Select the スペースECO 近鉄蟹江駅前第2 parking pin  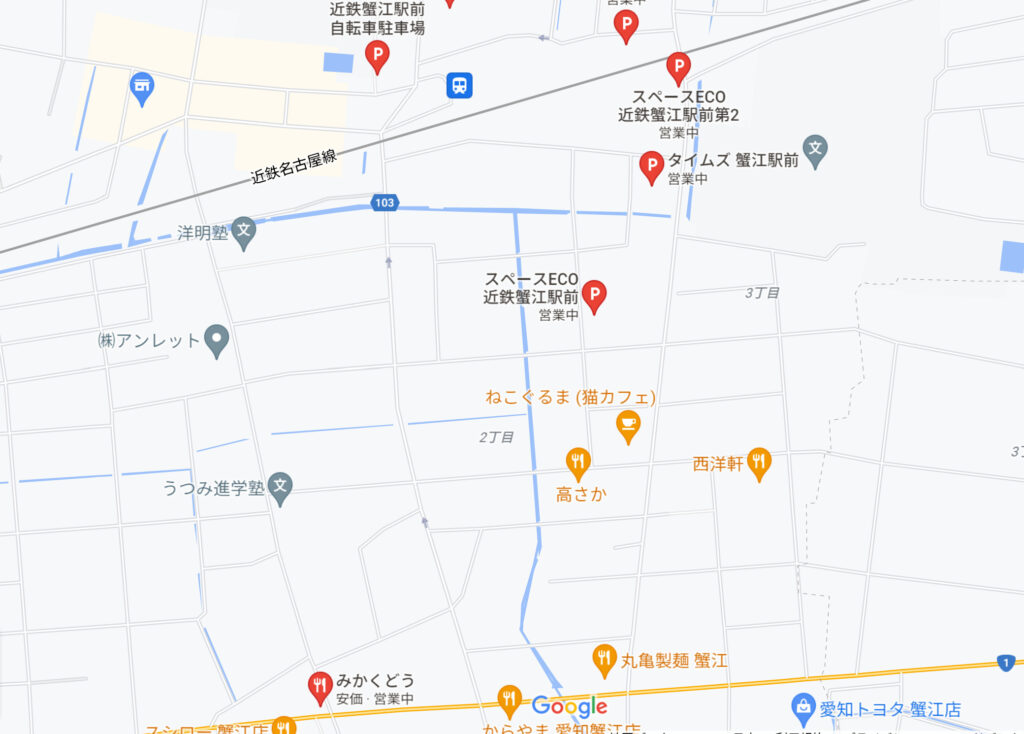coord(679,67)
